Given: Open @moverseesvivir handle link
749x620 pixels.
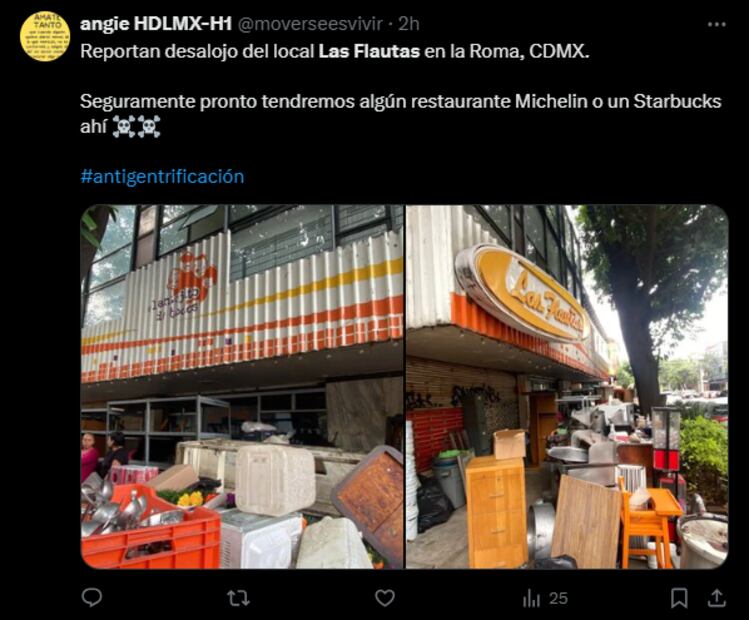Looking at the screenshot, I should (x=325, y=23).
